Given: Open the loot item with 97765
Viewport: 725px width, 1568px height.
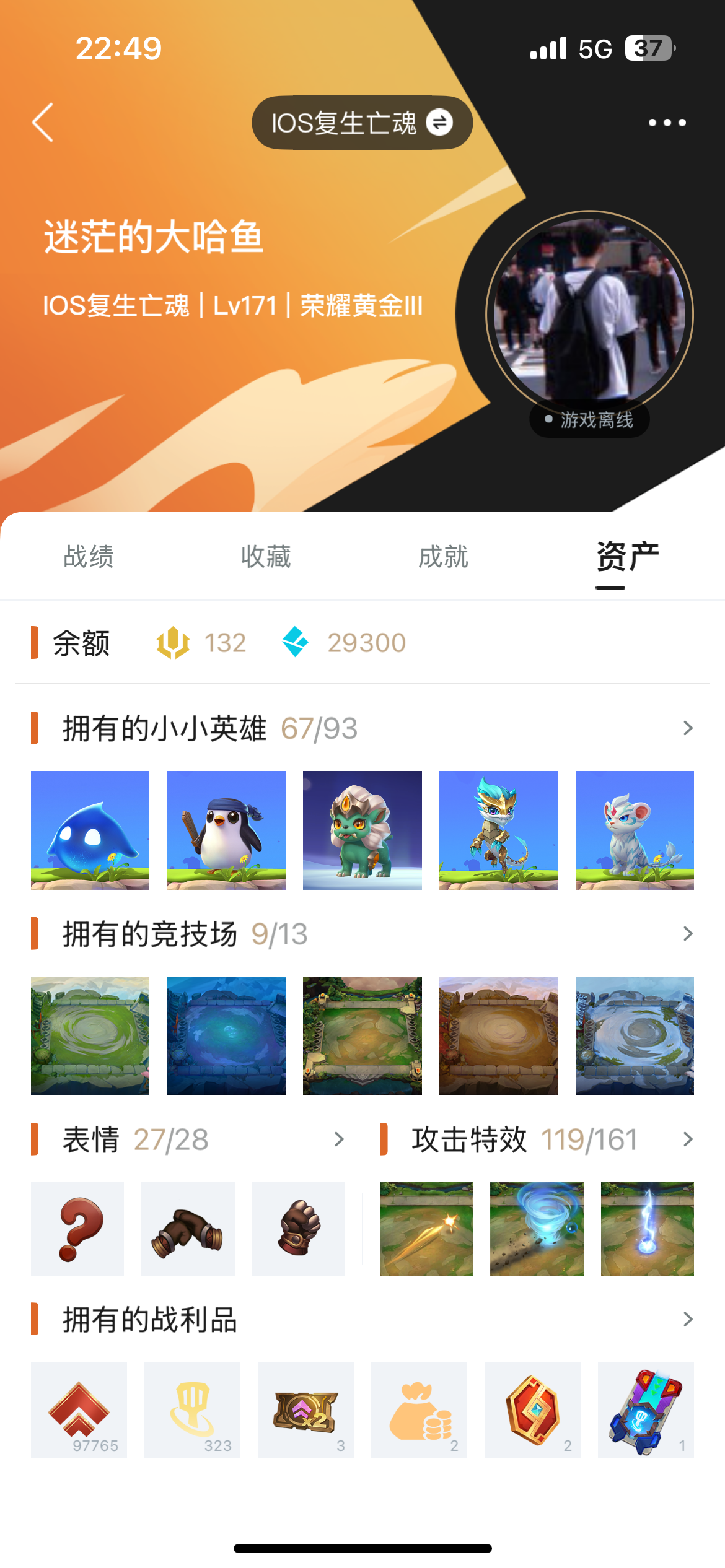Looking at the screenshot, I should tap(79, 1410).
